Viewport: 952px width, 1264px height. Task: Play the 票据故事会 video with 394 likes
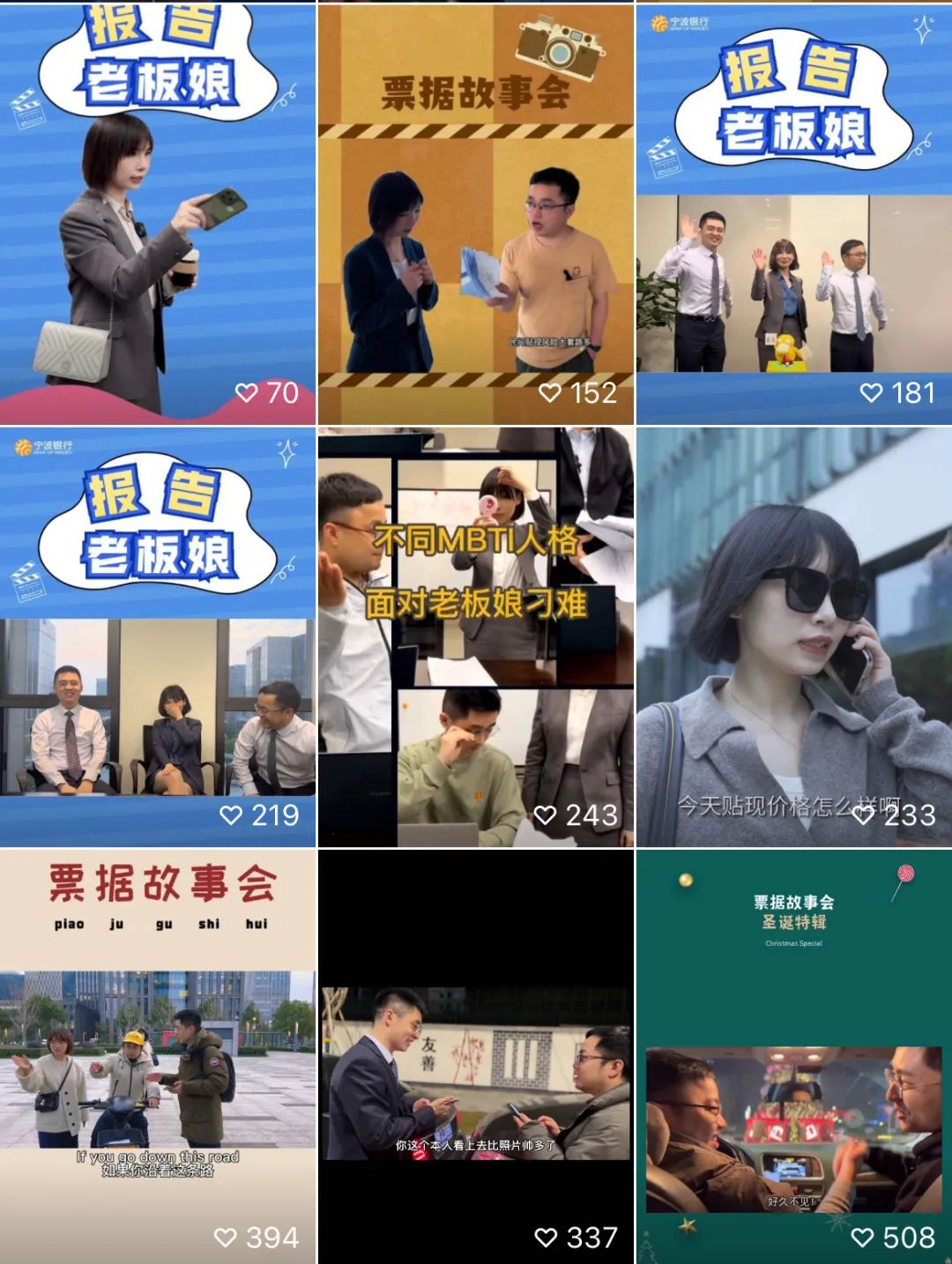pos(158,1058)
